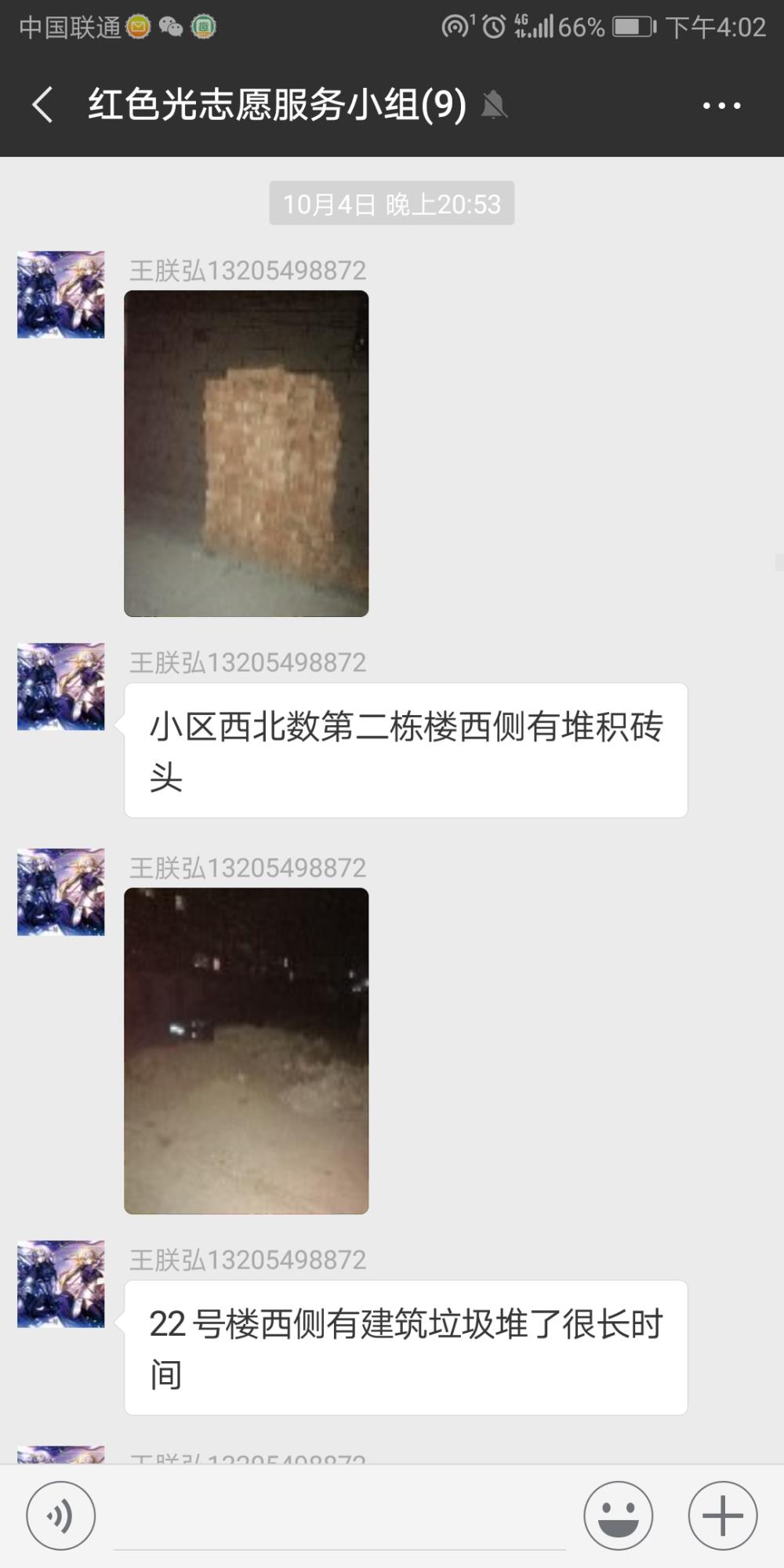This screenshot has height=1568, width=784.
Task: Open the dark construction waste photo
Action: point(246,1051)
